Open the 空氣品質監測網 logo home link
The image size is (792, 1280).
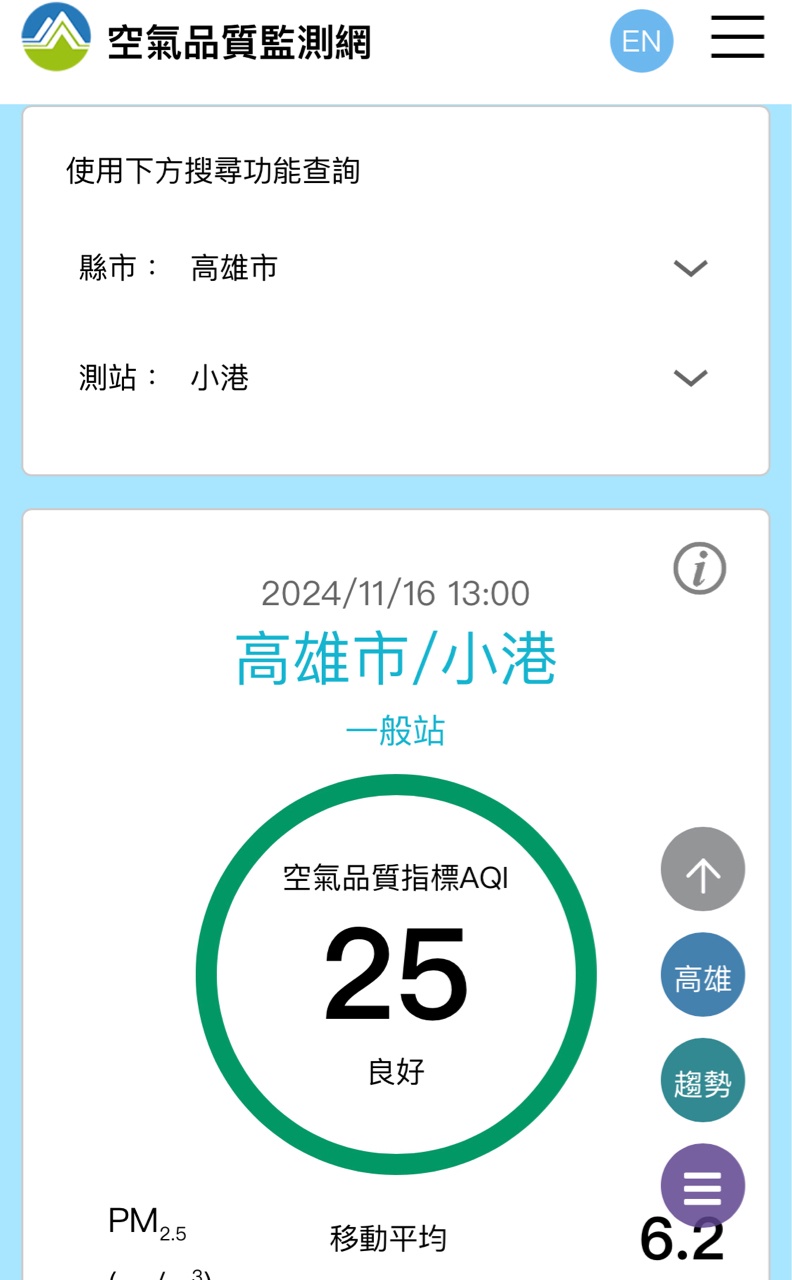196,41
